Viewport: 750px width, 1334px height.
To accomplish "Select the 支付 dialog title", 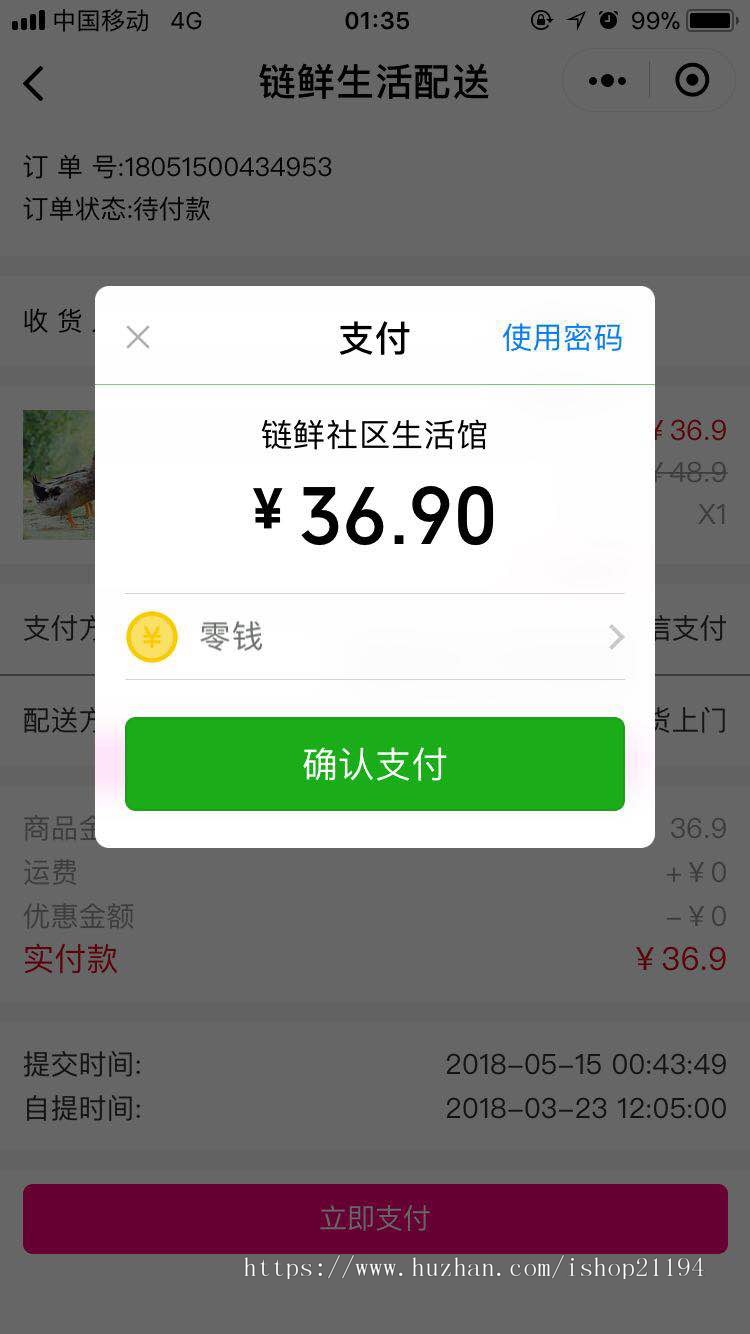I will click(375, 338).
